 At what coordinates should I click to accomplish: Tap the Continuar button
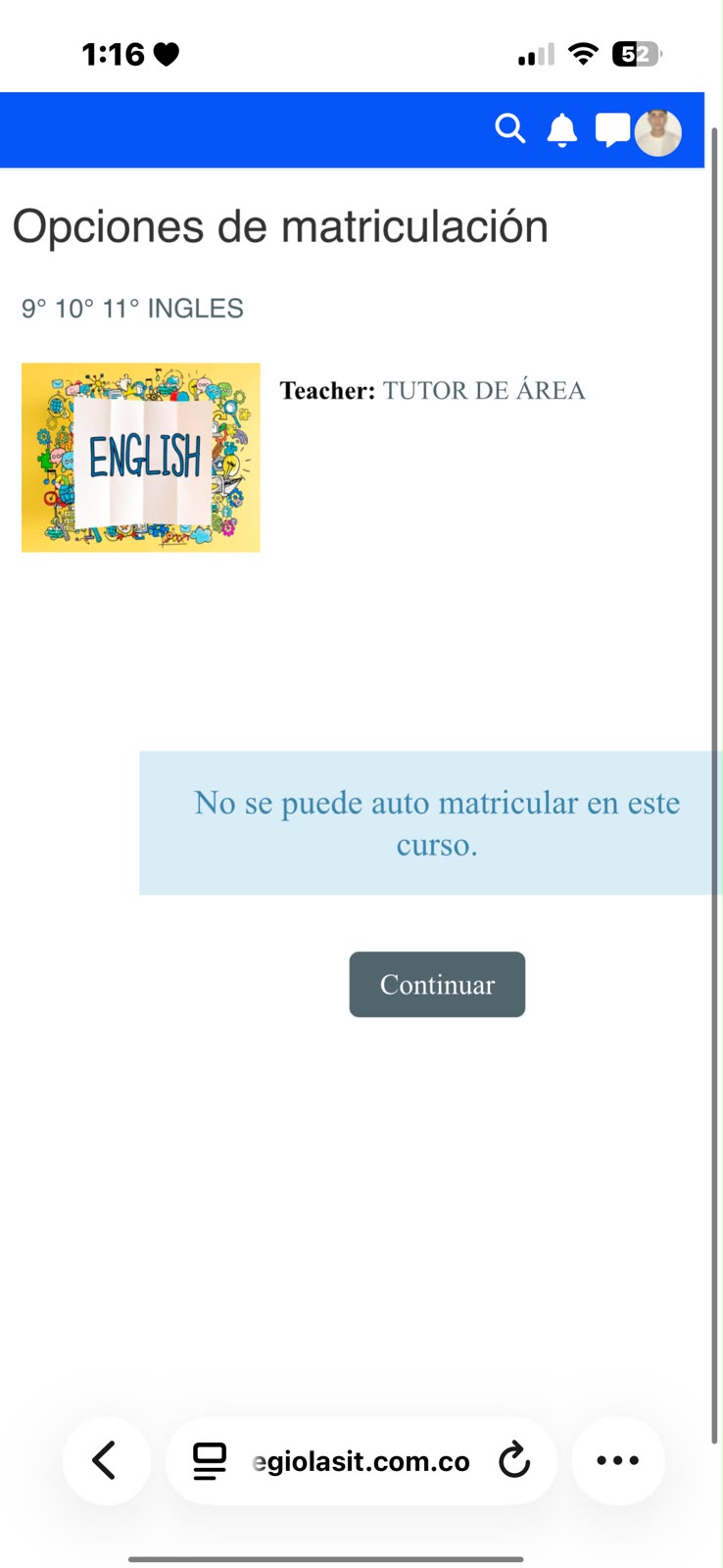pyautogui.click(x=437, y=984)
